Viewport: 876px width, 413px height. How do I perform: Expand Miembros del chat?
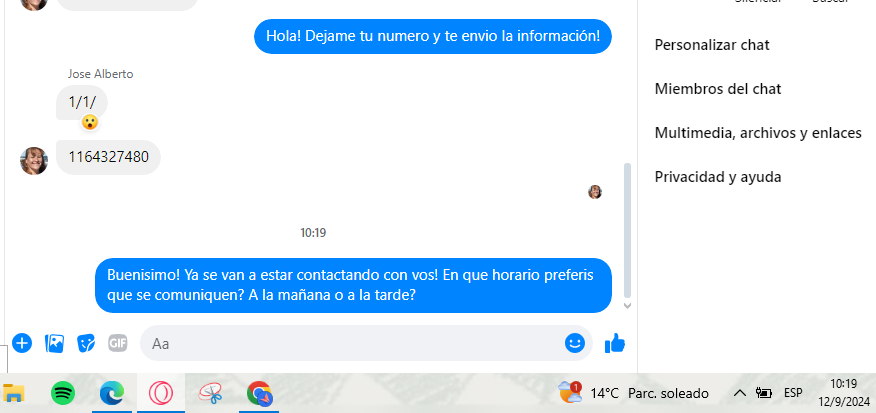pyautogui.click(x=718, y=89)
